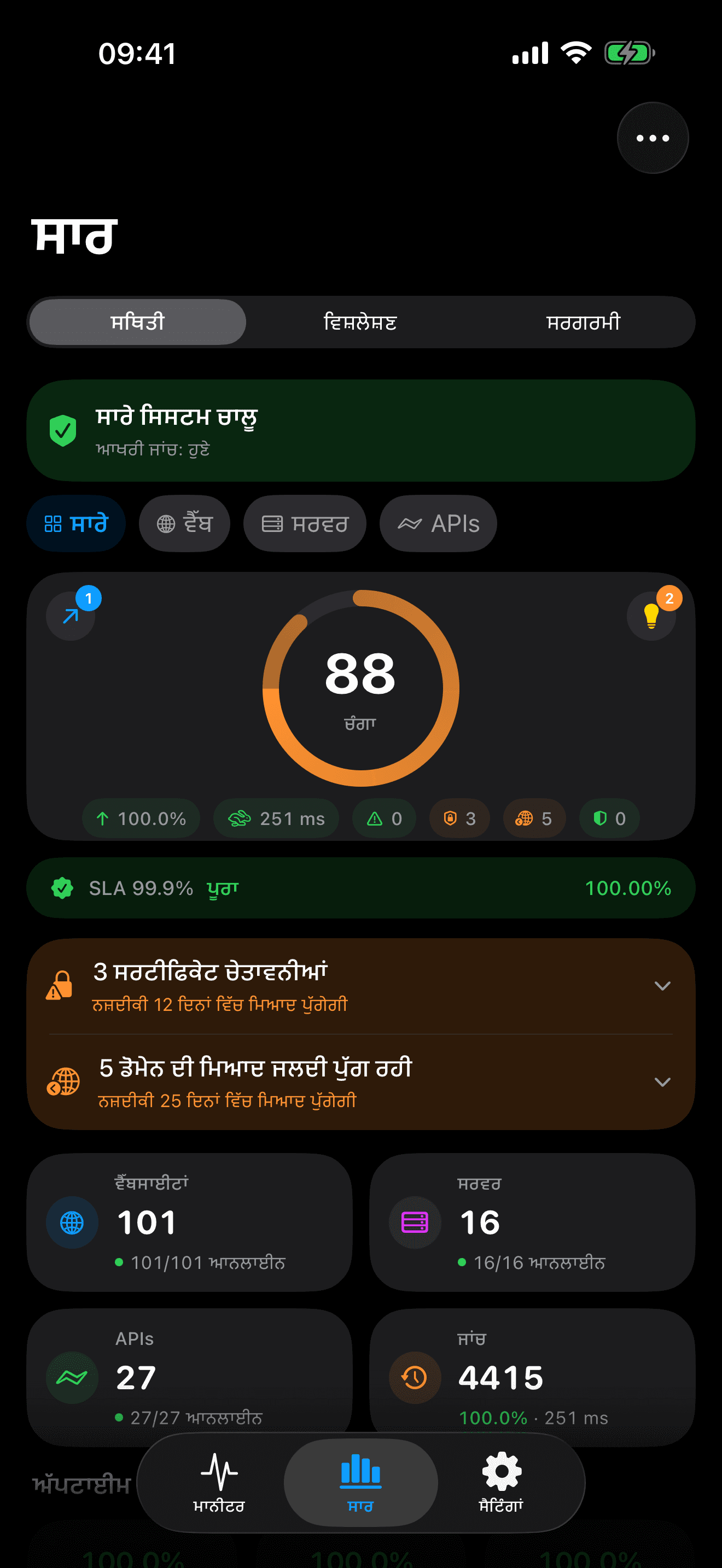Click the server icon on the 16 servers card
Screen dimensions: 722x1568
414,1222
